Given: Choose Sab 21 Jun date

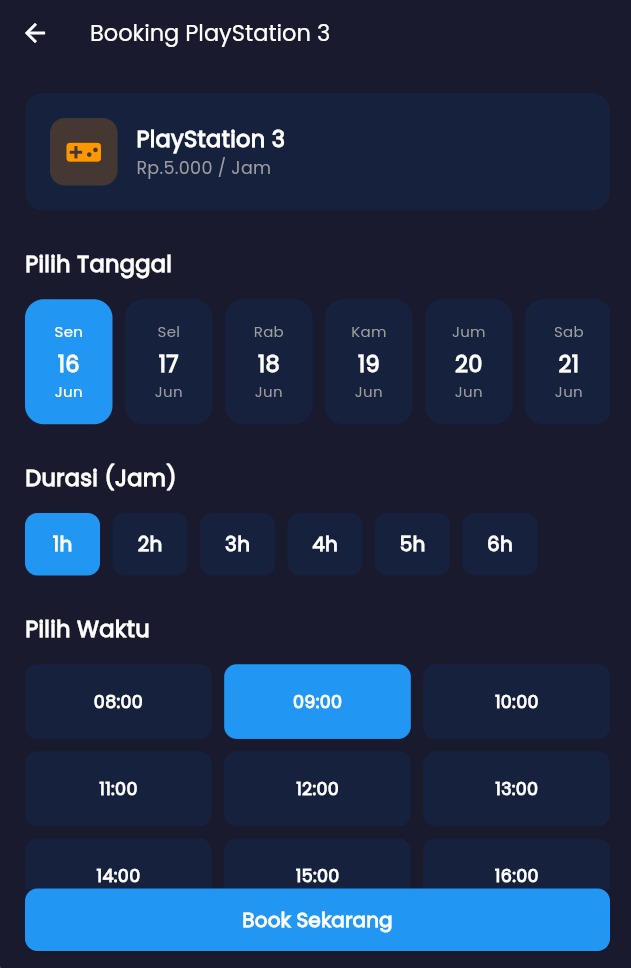Looking at the screenshot, I should [x=568, y=361].
